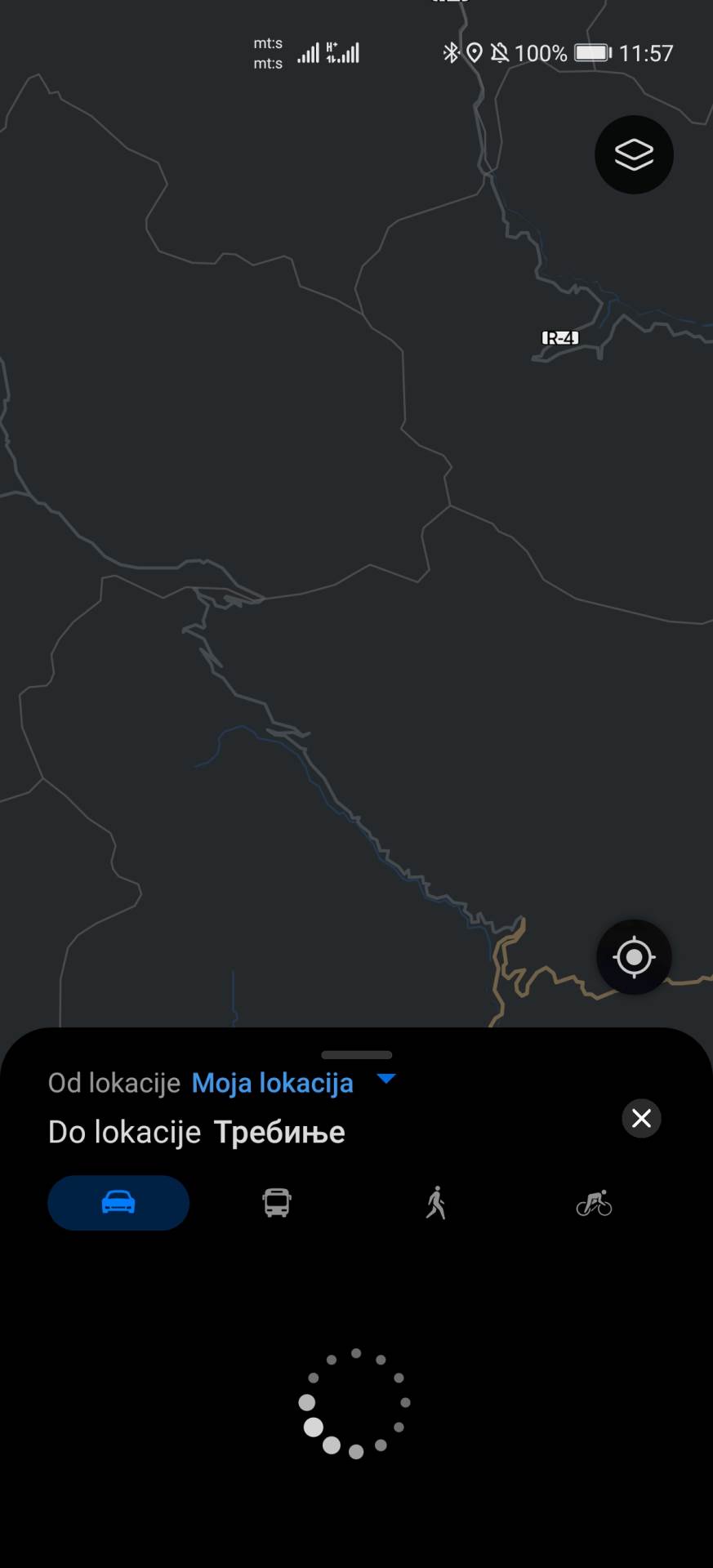
Task: Open the map layers selector
Action: click(x=635, y=154)
